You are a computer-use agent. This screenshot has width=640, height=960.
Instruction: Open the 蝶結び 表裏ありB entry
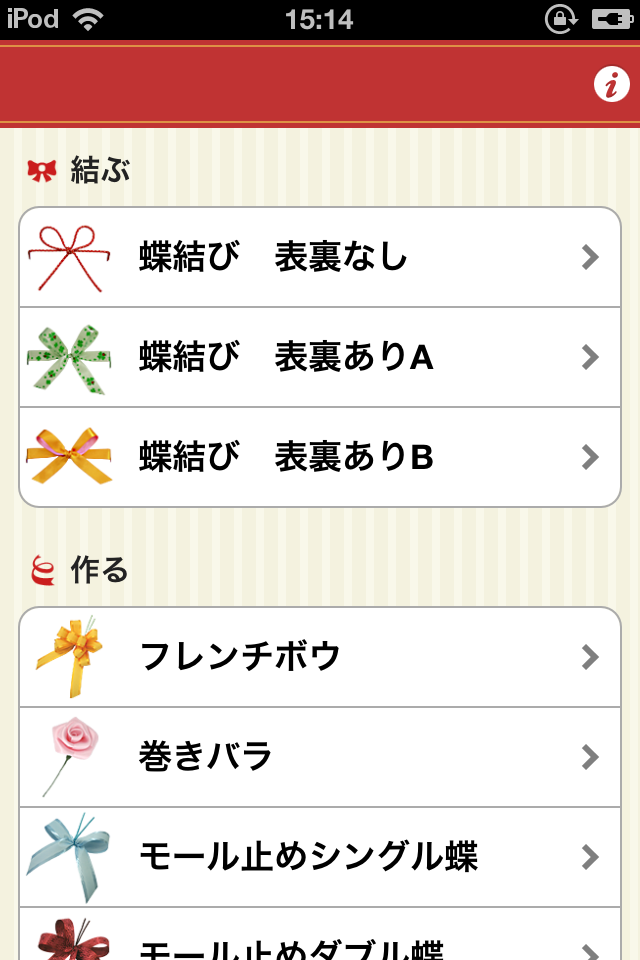tap(320, 457)
